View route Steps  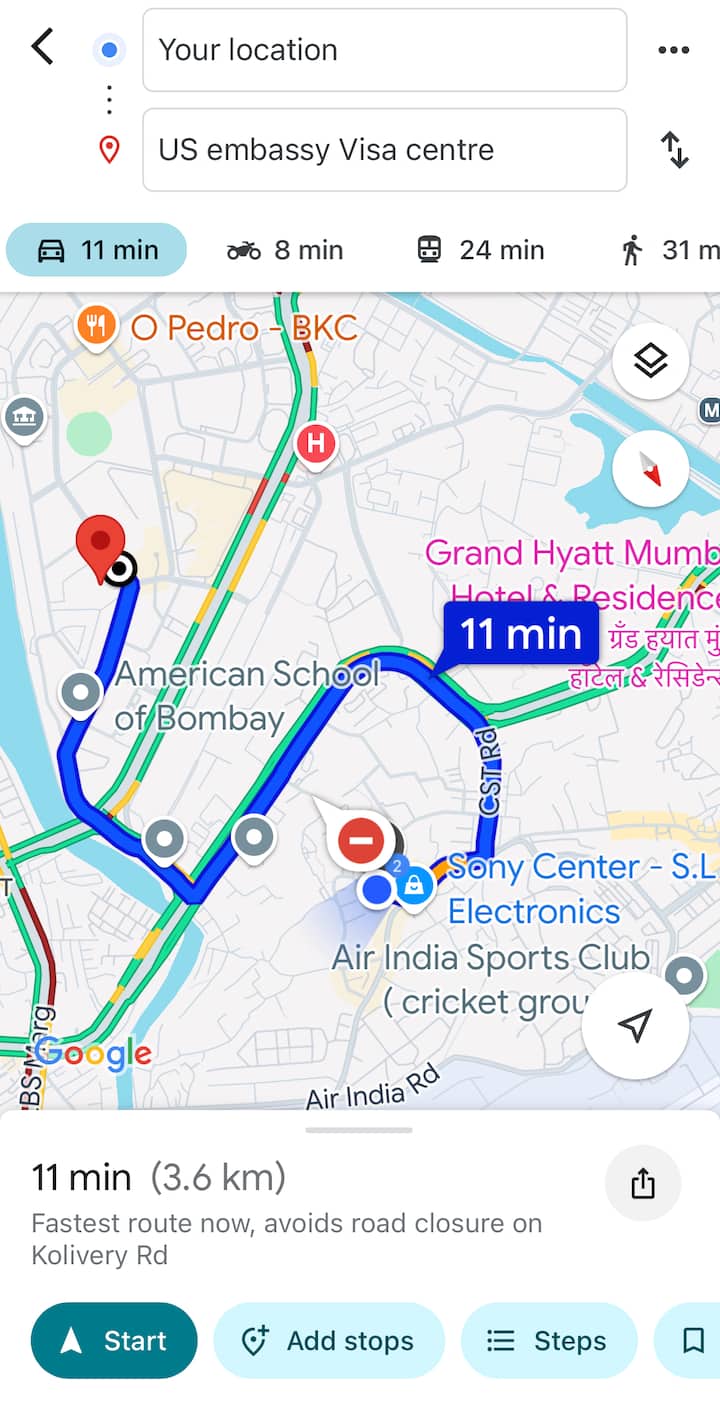[548, 1341]
